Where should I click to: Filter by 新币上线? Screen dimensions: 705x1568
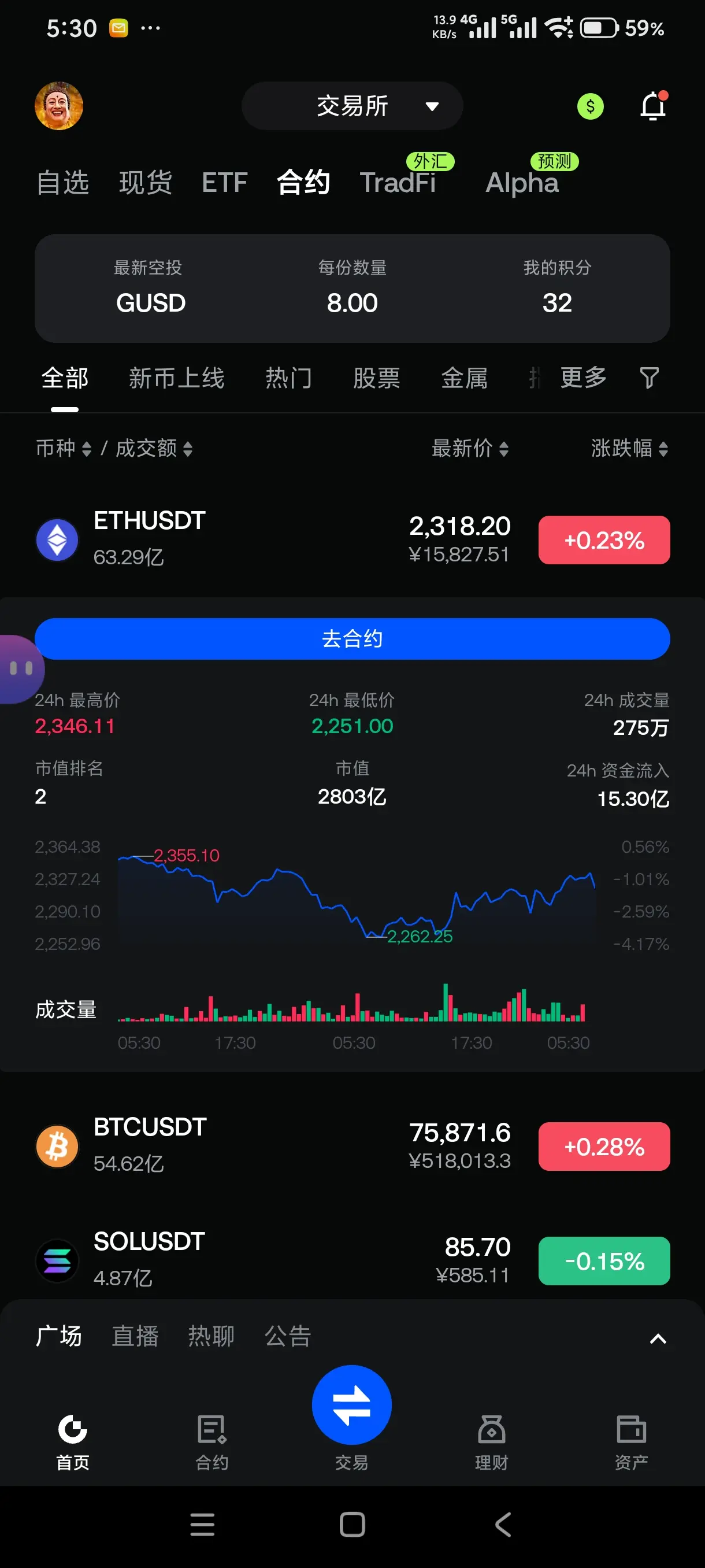coord(176,378)
